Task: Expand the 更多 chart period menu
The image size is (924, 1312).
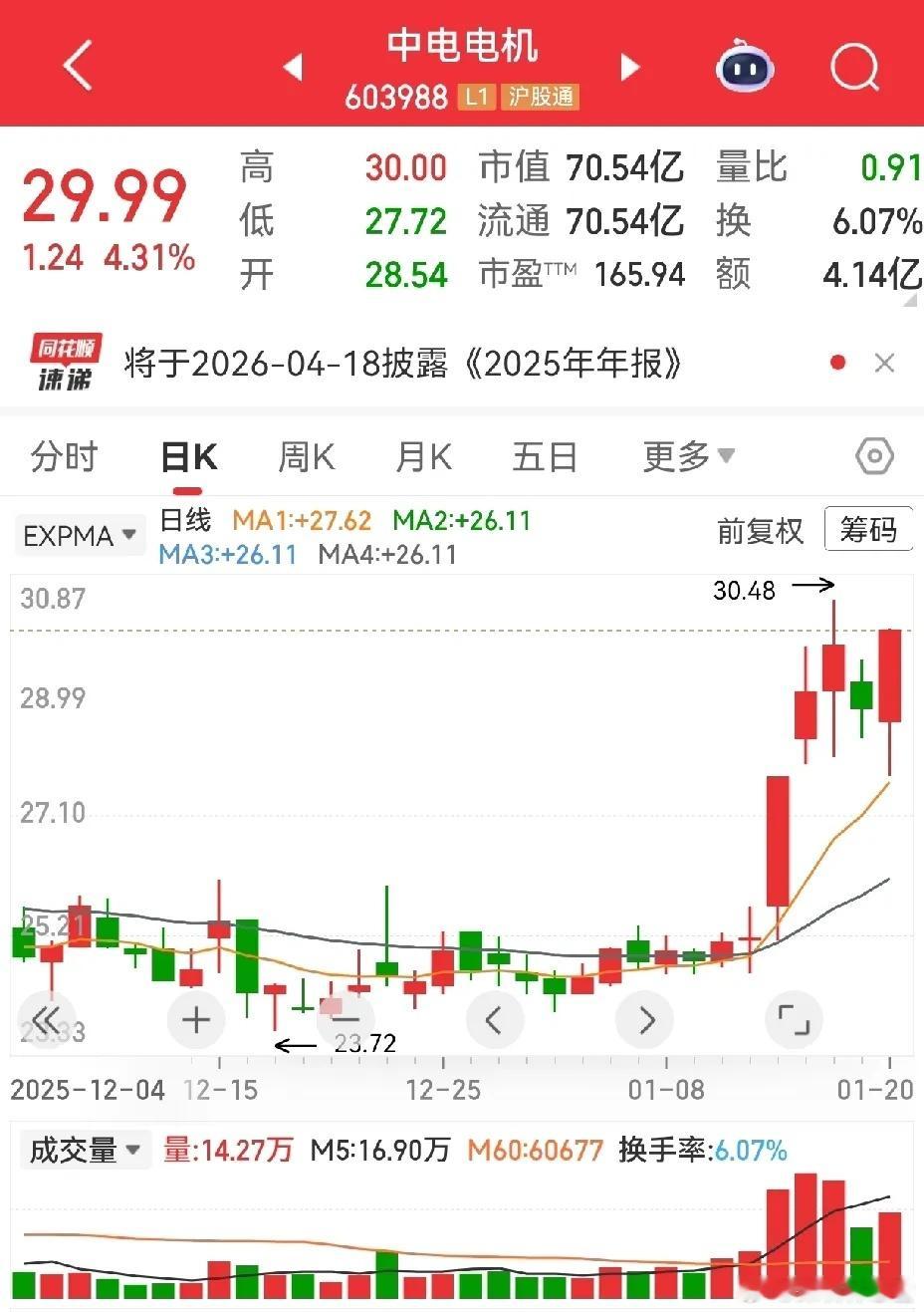Action: pyautogui.click(x=689, y=456)
